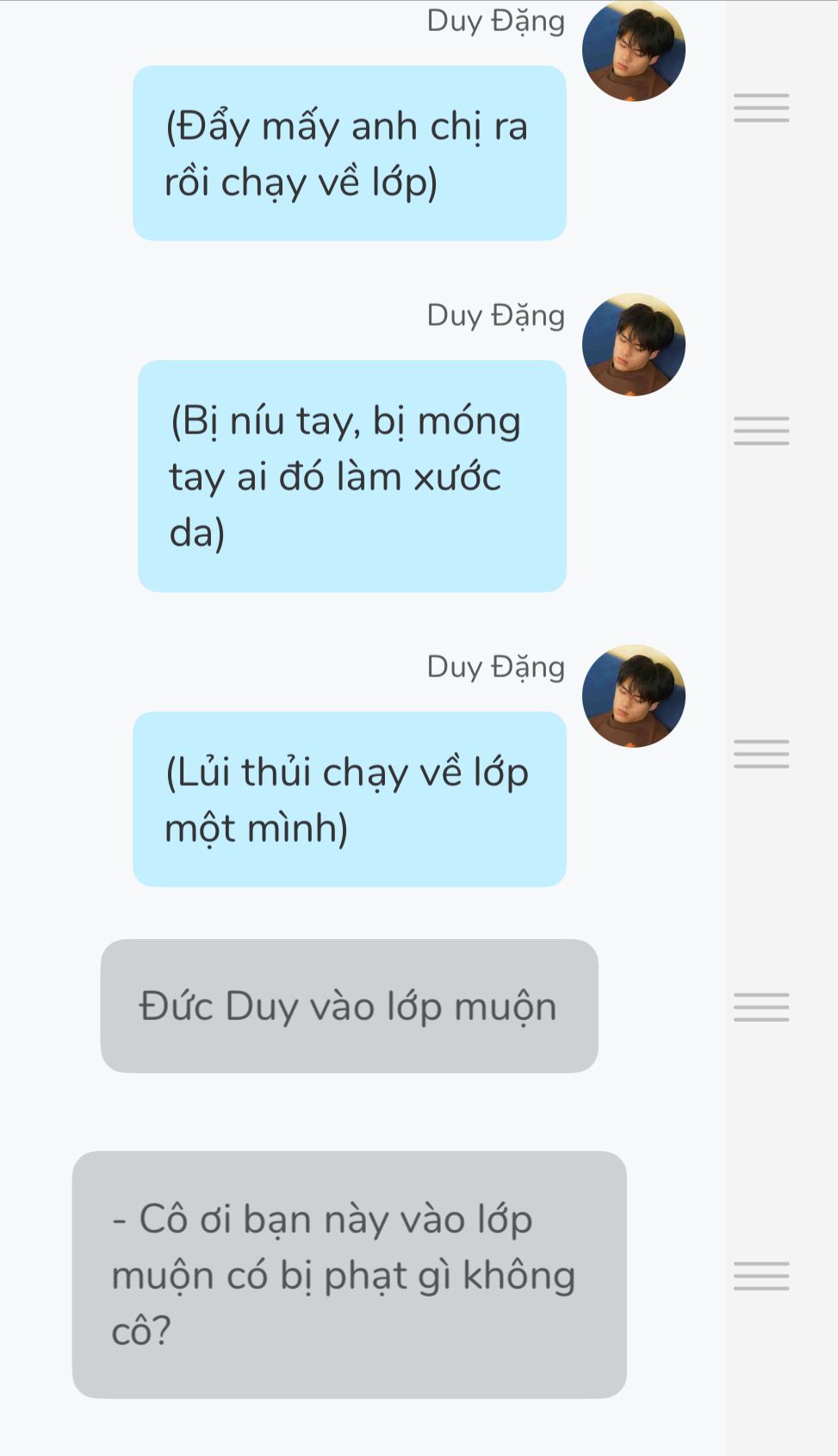The width and height of the screenshot is (838, 1456).
Task: Open Duy Đặng's avatar above "Lủi thủi chạy"
Action: (634, 696)
